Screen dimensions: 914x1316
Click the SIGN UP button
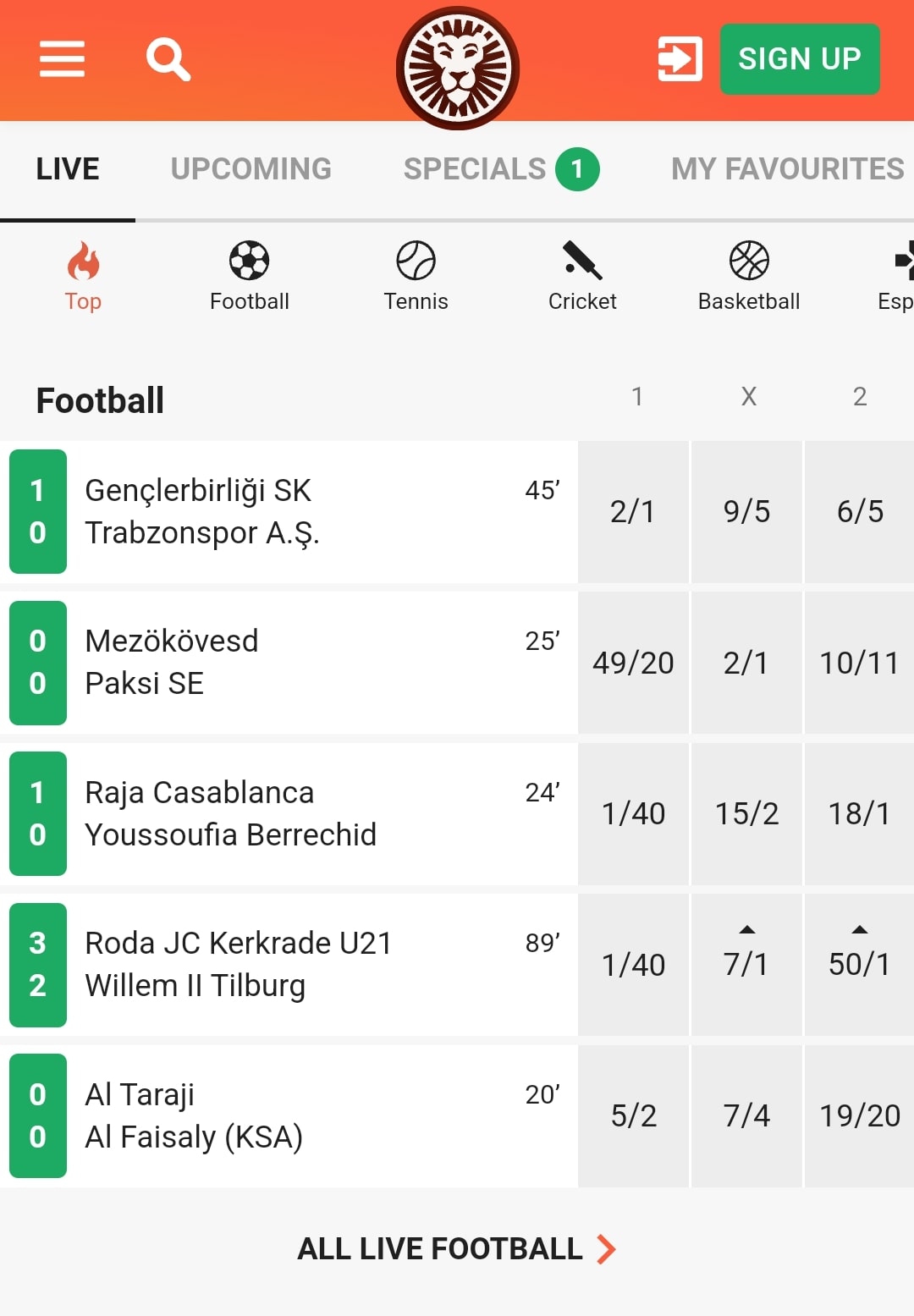[x=799, y=59]
